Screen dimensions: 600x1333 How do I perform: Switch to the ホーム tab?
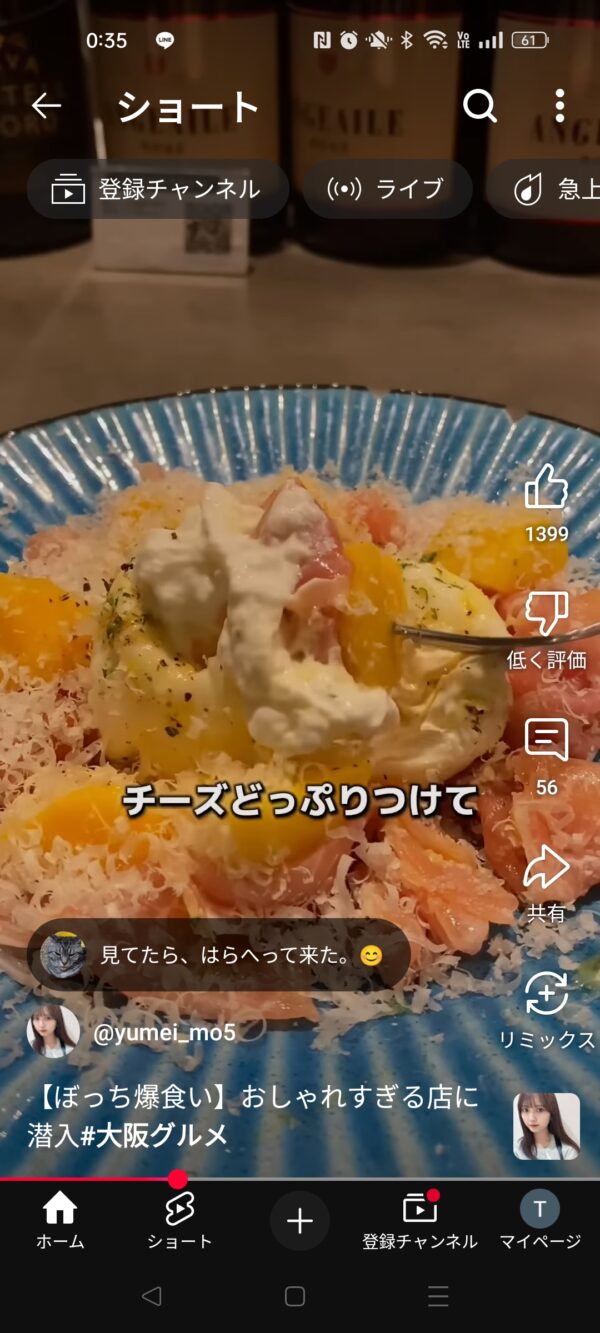[60, 1221]
